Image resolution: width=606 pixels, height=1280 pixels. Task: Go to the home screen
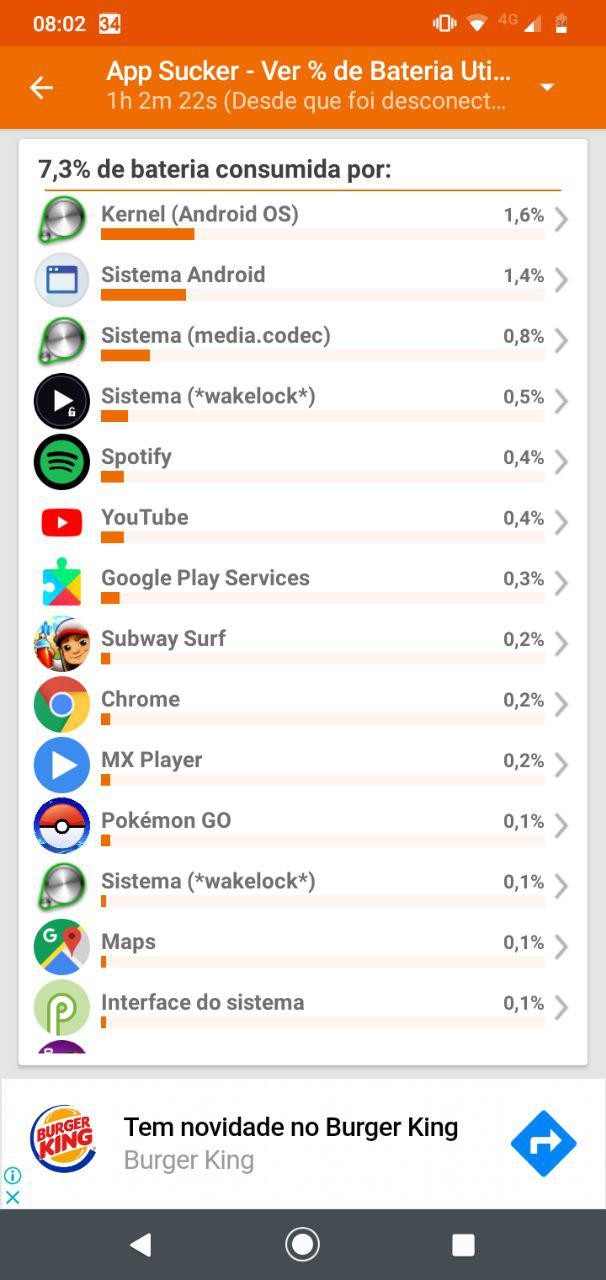tap(302, 1244)
